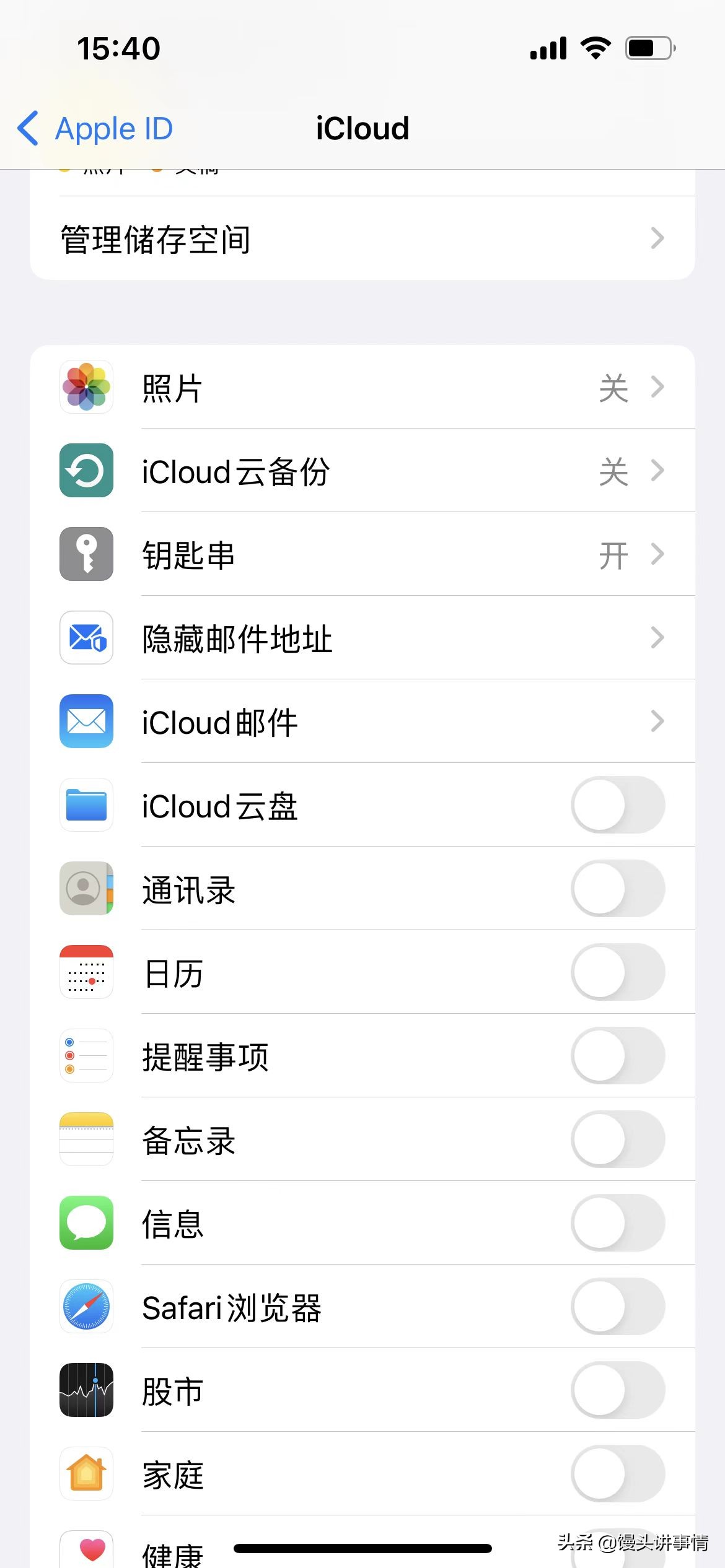Open the 隐藏邮件地址 mail shield icon
The image size is (725, 1568).
click(x=86, y=638)
